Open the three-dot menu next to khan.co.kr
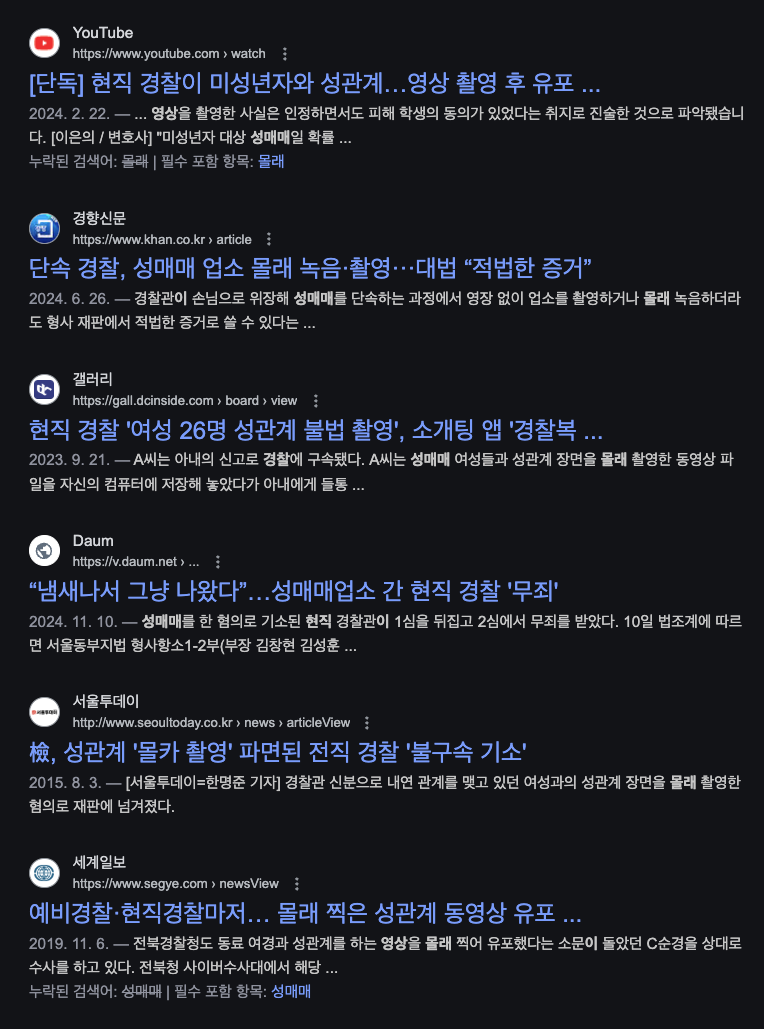Viewport: 764px width, 1029px height. point(268,240)
